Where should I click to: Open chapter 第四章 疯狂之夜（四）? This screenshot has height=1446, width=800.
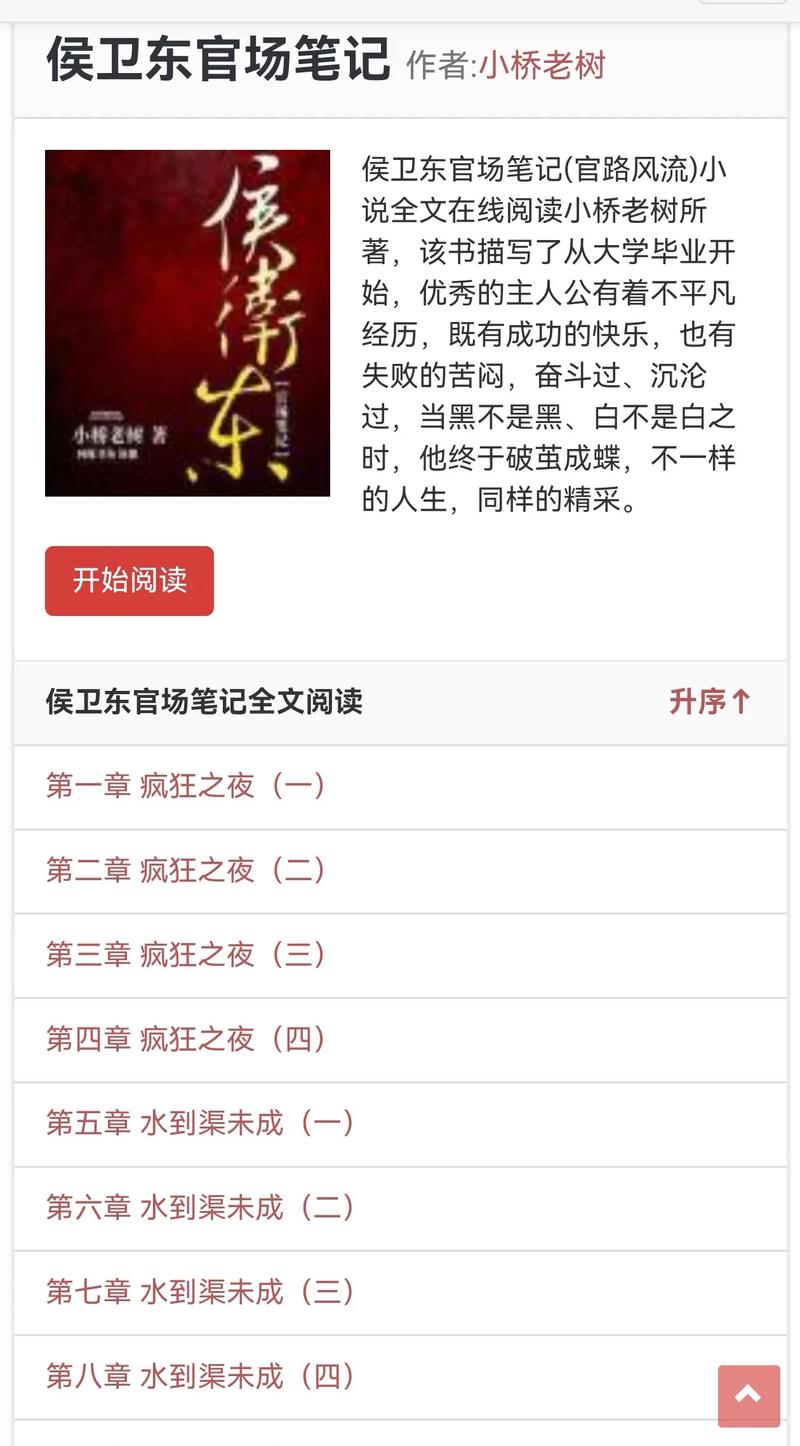[184, 1040]
